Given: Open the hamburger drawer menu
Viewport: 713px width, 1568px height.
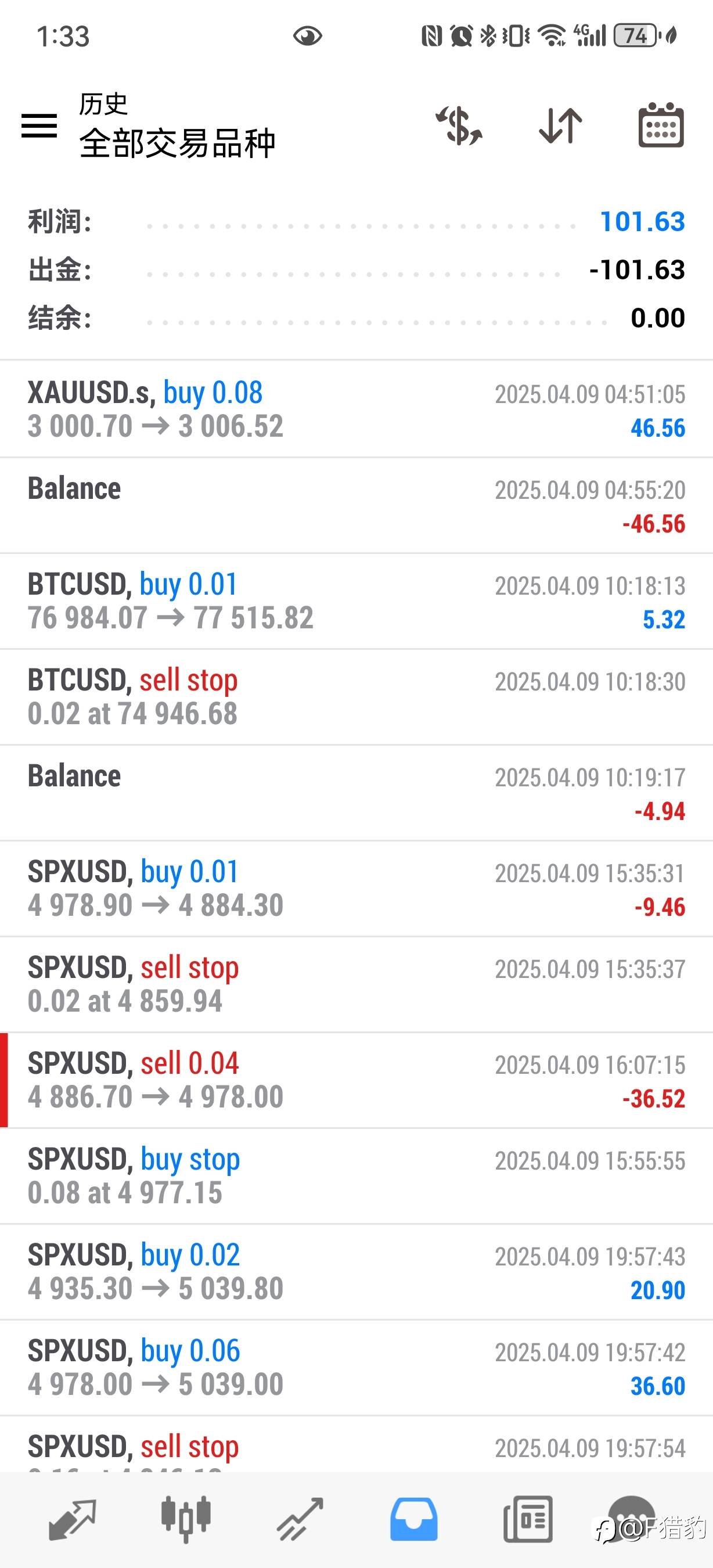Looking at the screenshot, I should point(39,126).
